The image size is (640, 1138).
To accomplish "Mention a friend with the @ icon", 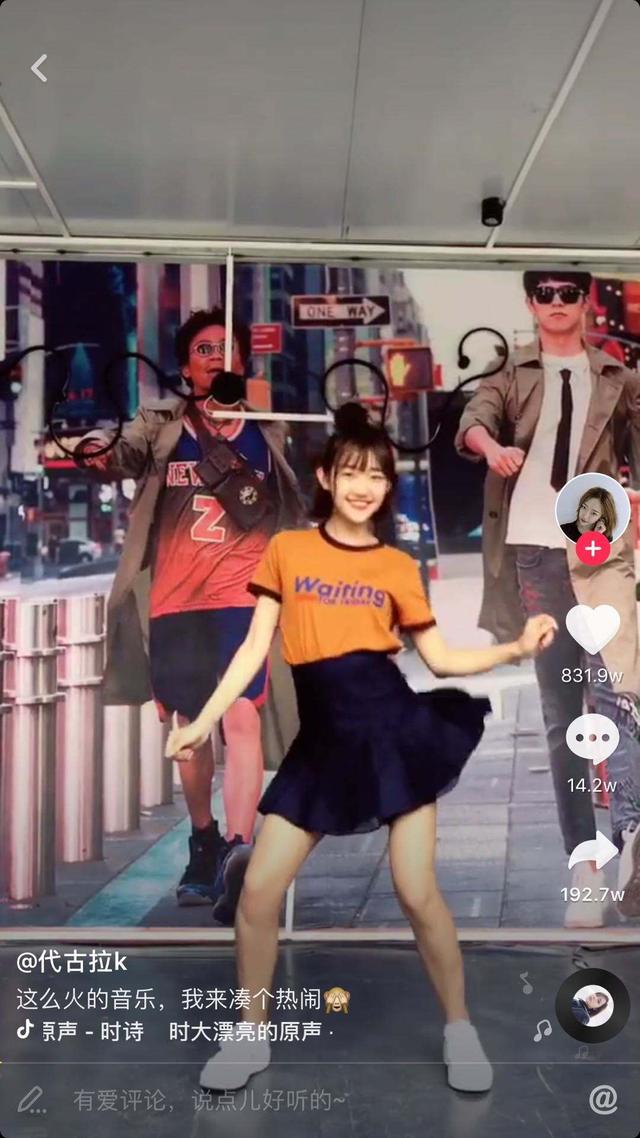I will pyautogui.click(x=603, y=1100).
